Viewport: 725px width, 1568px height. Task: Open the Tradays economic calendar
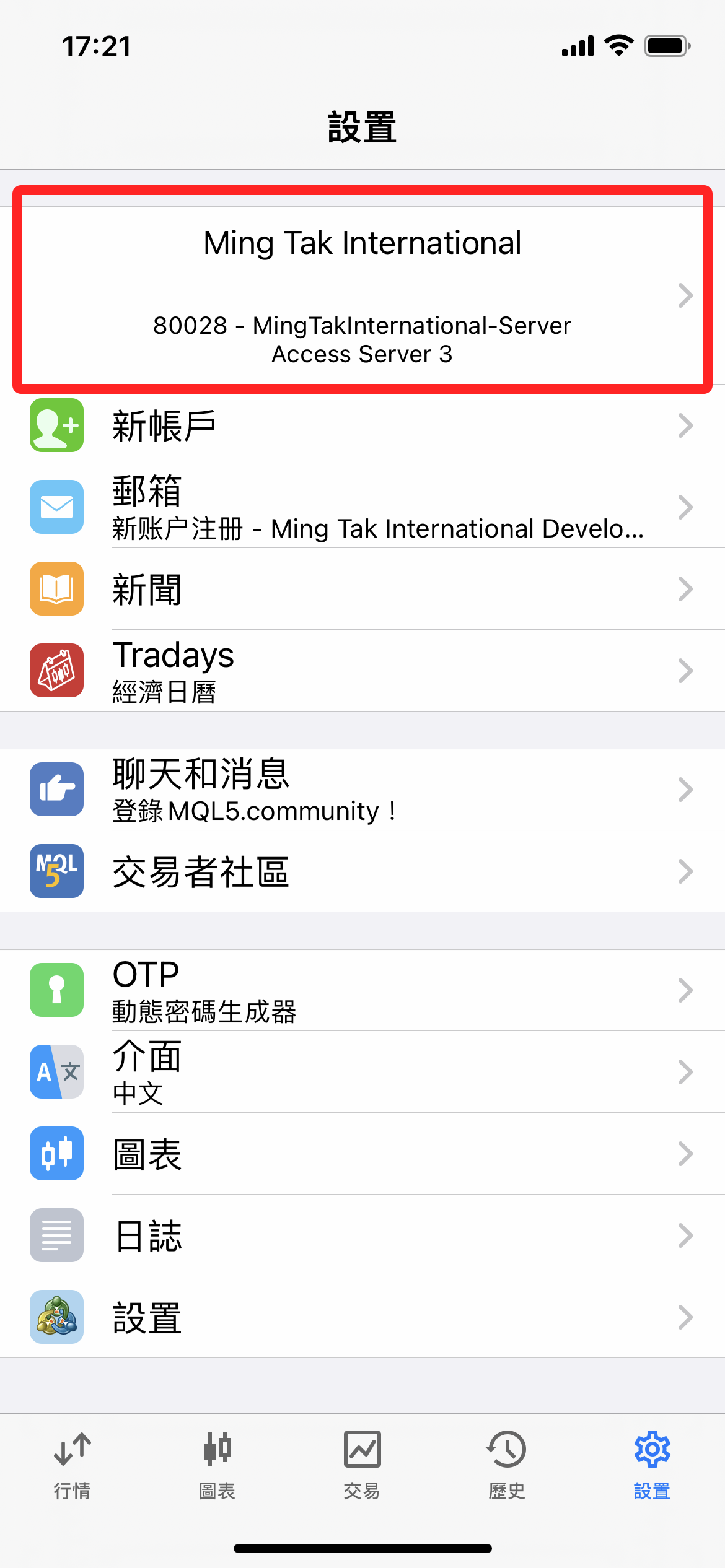tap(362, 671)
